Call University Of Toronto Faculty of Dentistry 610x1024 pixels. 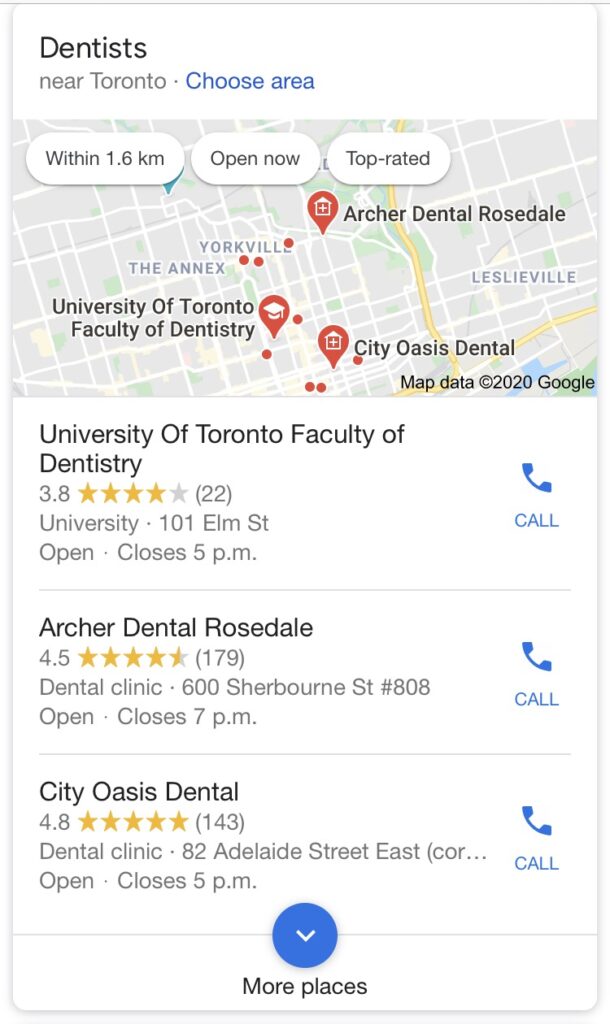[536, 496]
